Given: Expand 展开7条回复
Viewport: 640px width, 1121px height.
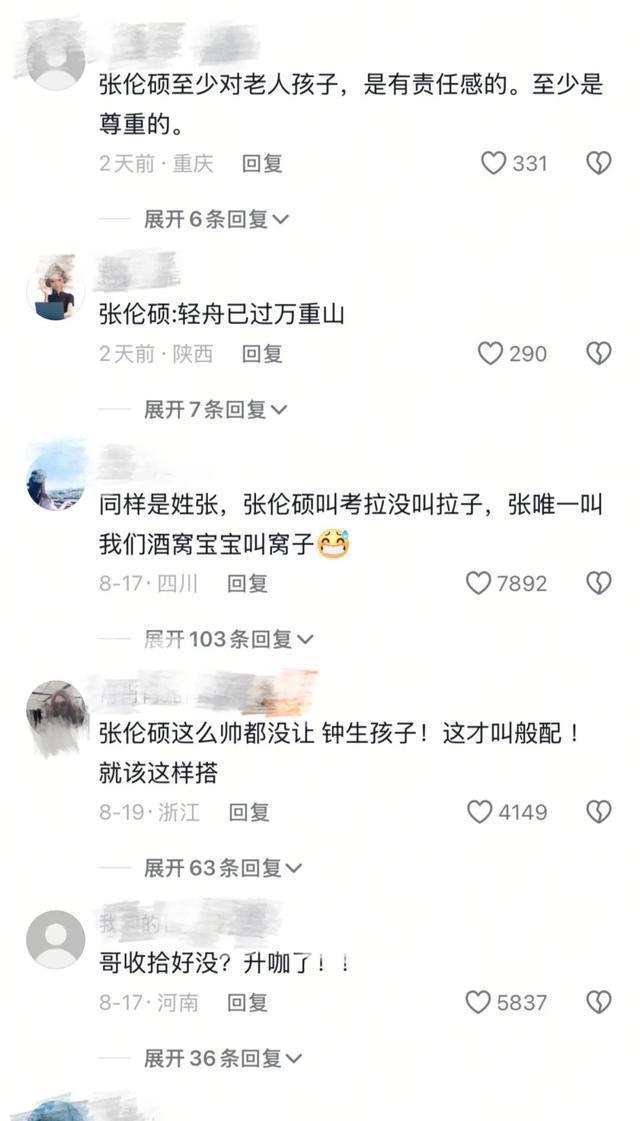Looking at the screenshot, I should click(x=216, y=409).
